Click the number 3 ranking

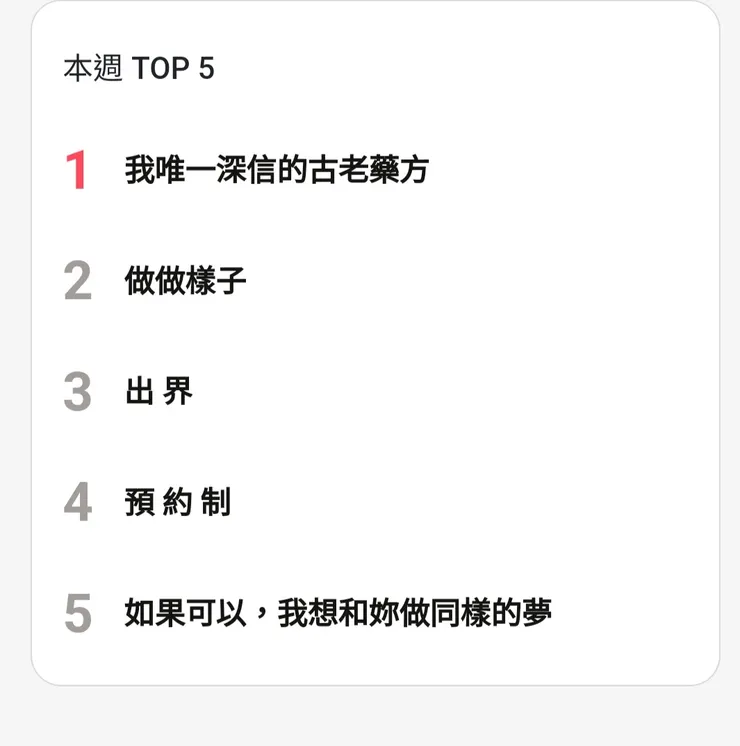point(76,393)
